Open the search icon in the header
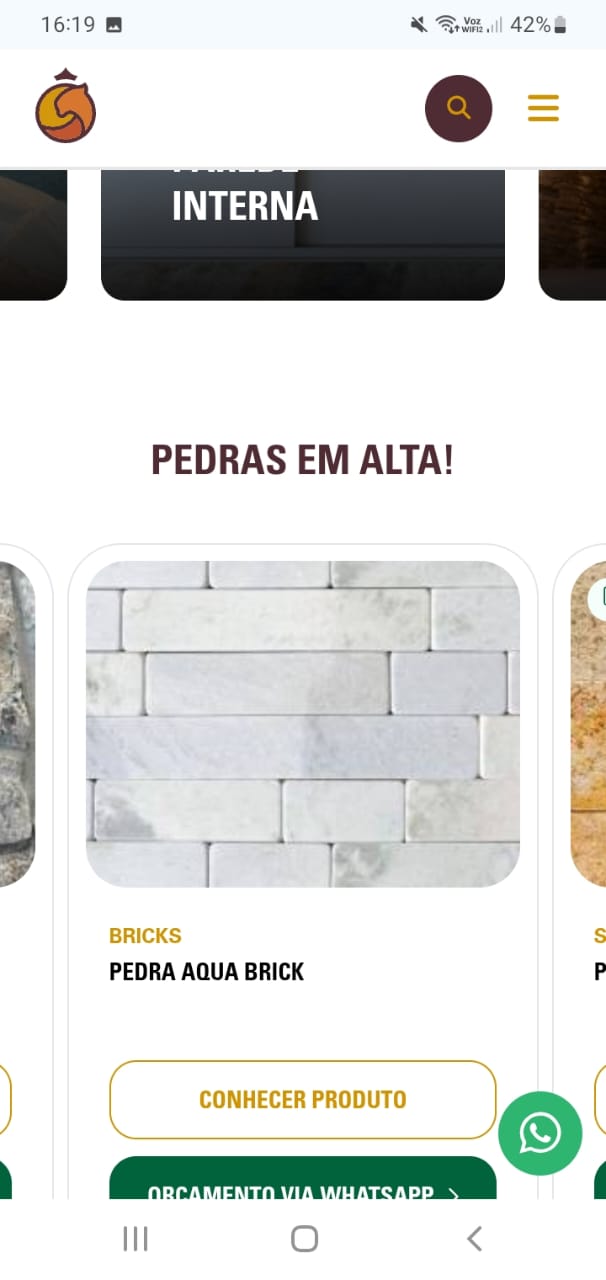 [x=458, y=108]
